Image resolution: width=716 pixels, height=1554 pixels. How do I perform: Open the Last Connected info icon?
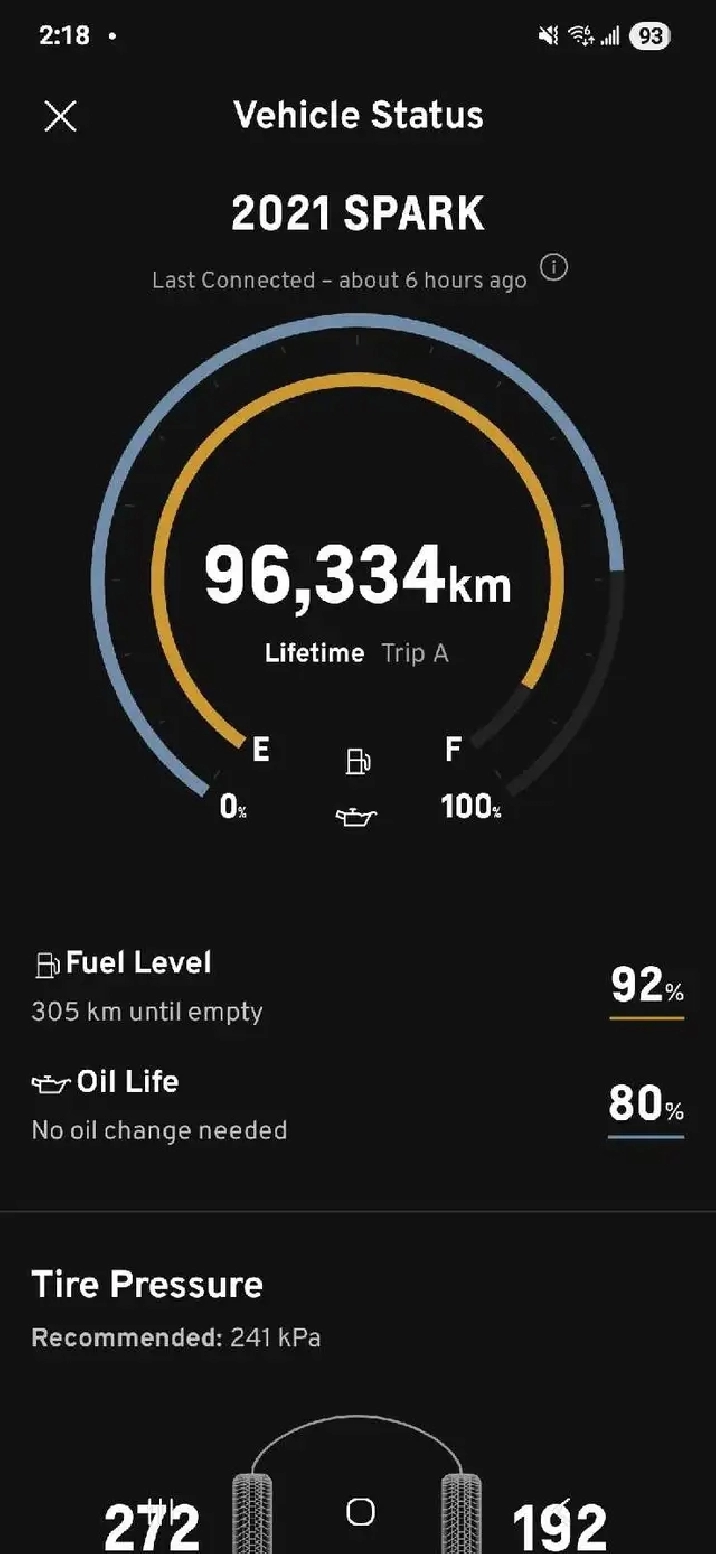click(x=554, y=268)
